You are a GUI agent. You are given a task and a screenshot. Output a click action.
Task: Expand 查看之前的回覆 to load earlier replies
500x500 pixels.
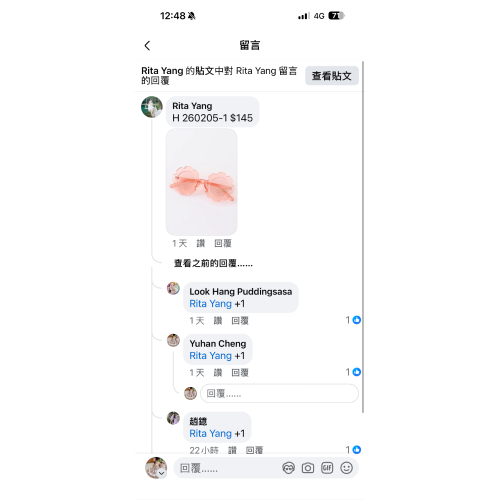(x=213, y=263)
